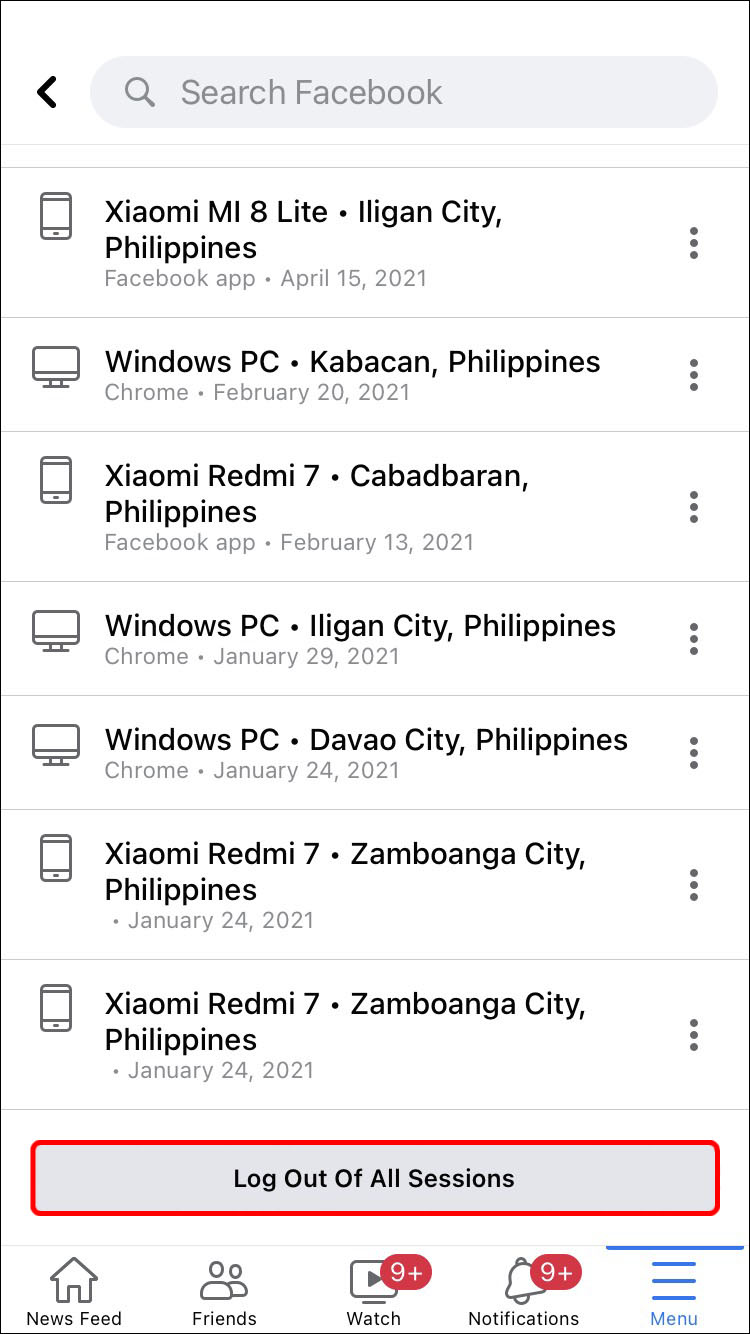This screenshot has height=1334, width=750.
Task: Switch to the Friends tab
Action: pos(224,1292)
